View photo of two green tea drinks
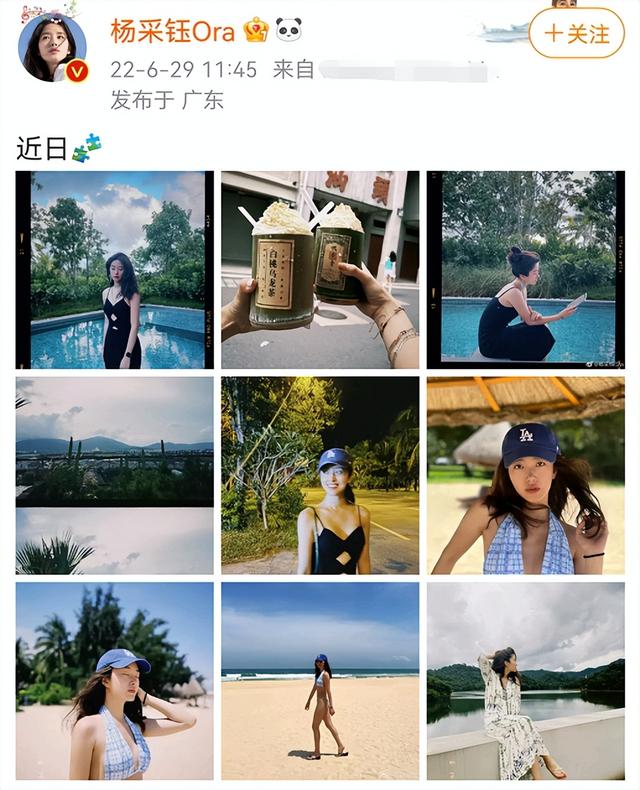The image size is (640, 790). pos(320,270)
